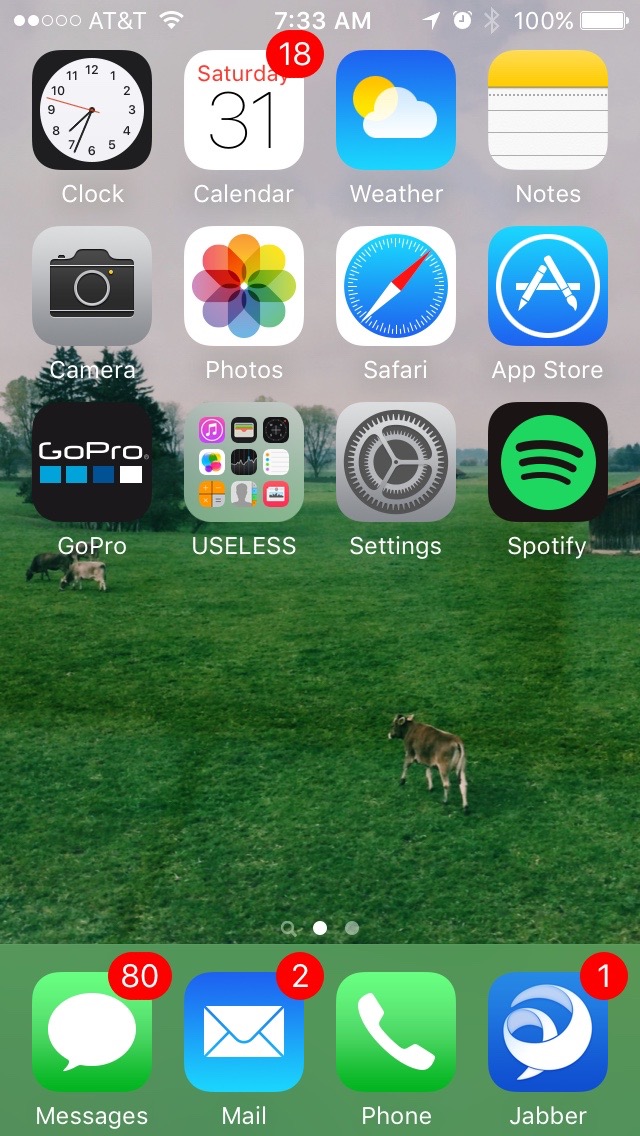
Task: Launch the Safari browser
Action: [x=396, y=286]
